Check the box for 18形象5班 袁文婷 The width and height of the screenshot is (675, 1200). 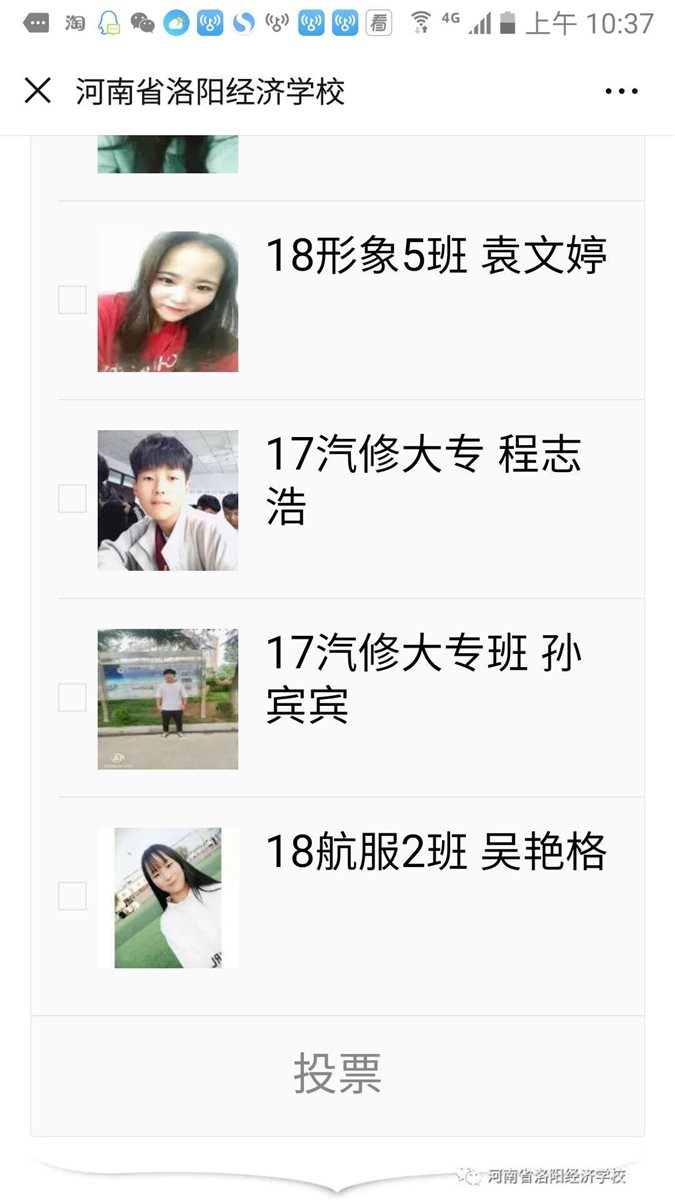pos(72,299)
